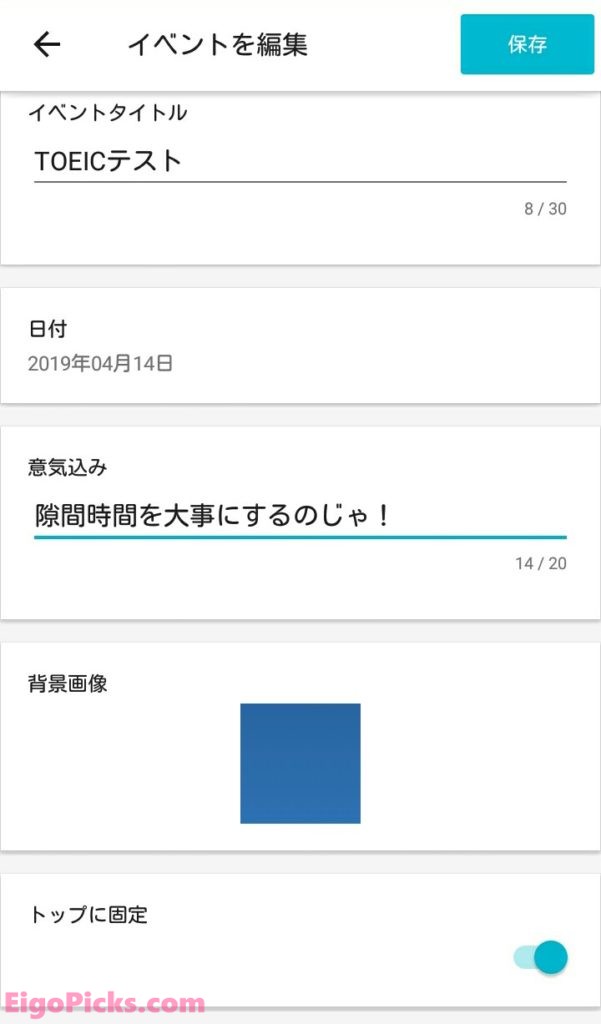The width and height of the screenshot is (601, 1024).
Task: Save the event with 保存
Action: (527, 44)
